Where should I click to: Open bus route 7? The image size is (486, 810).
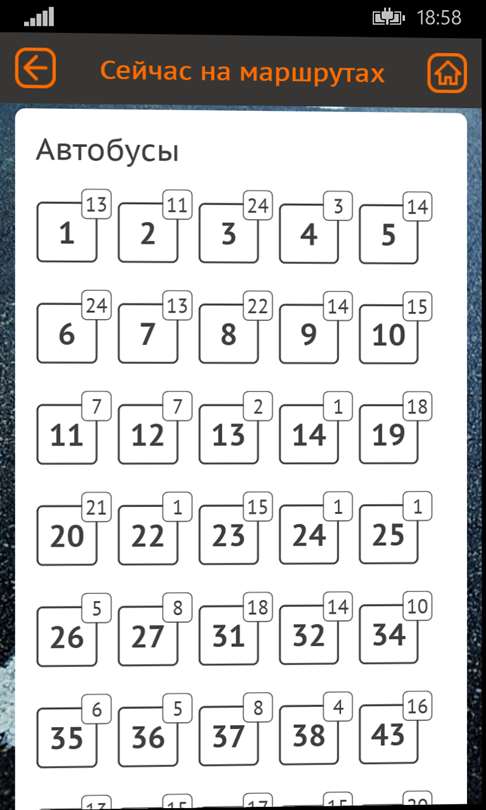click(148, 334)
